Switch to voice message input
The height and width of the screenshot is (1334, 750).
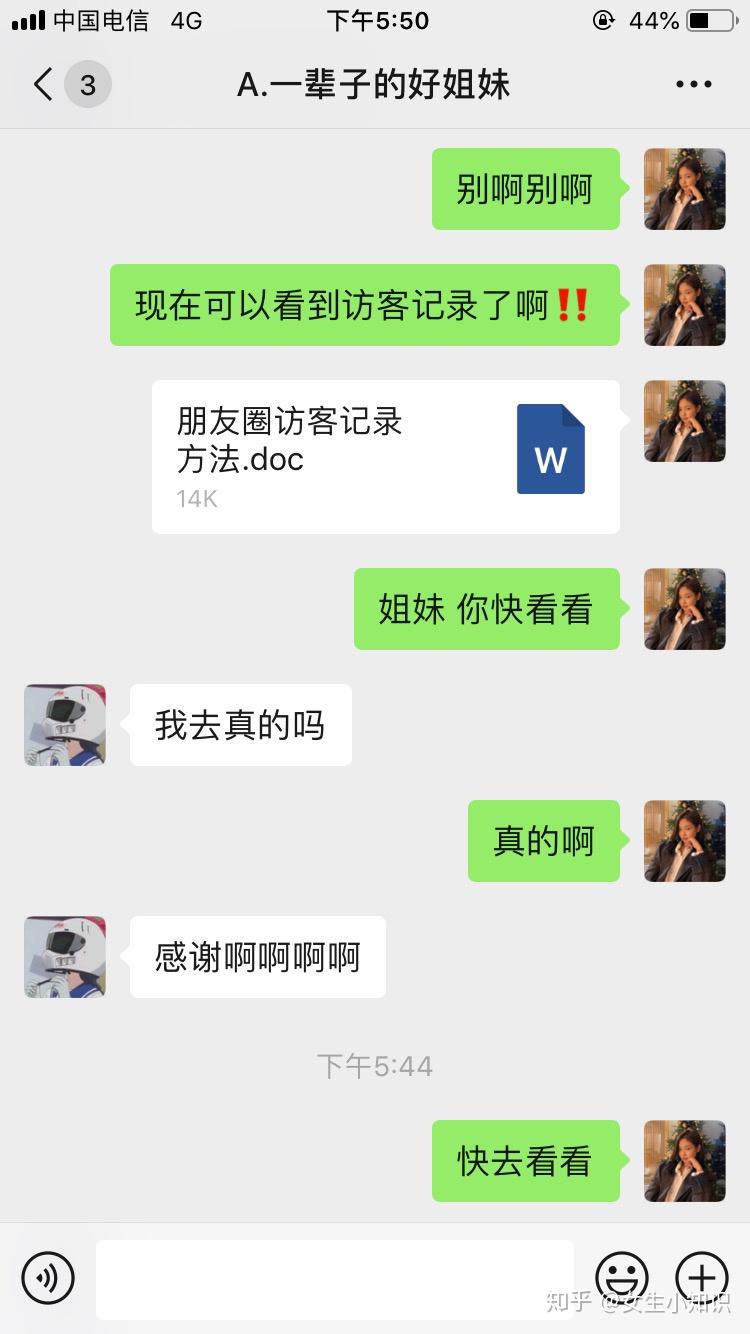[x=48, y=1277]
